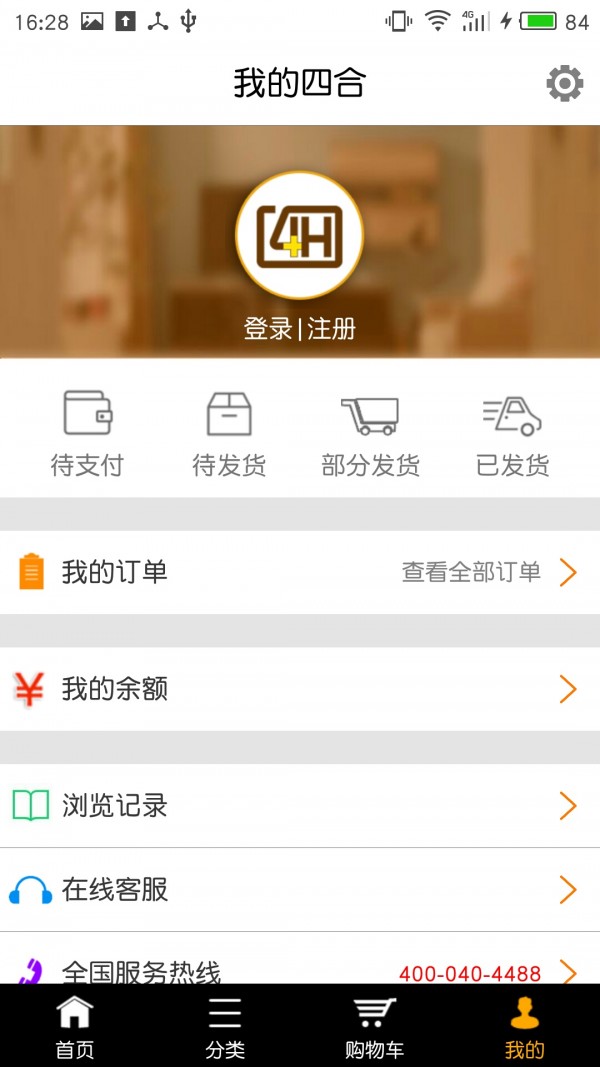Viewport: 600px width, 1067px height.
Task: Switch to the 首页 home tab
Action: tap(75, 1026)
